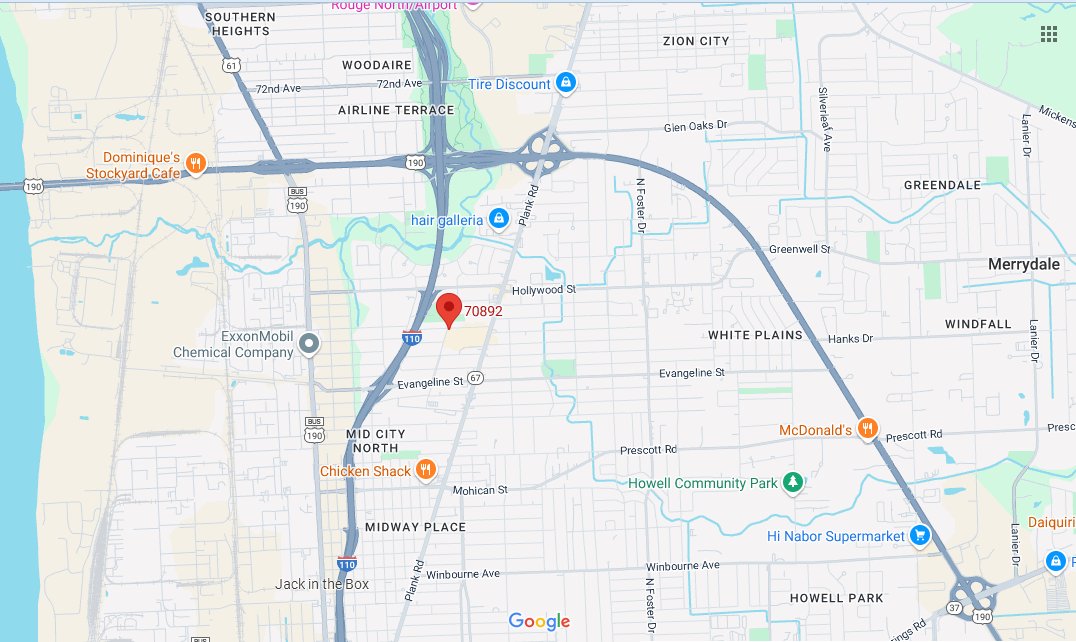
Task: Tap the red 70892 location pin
Action: point(450,309)
